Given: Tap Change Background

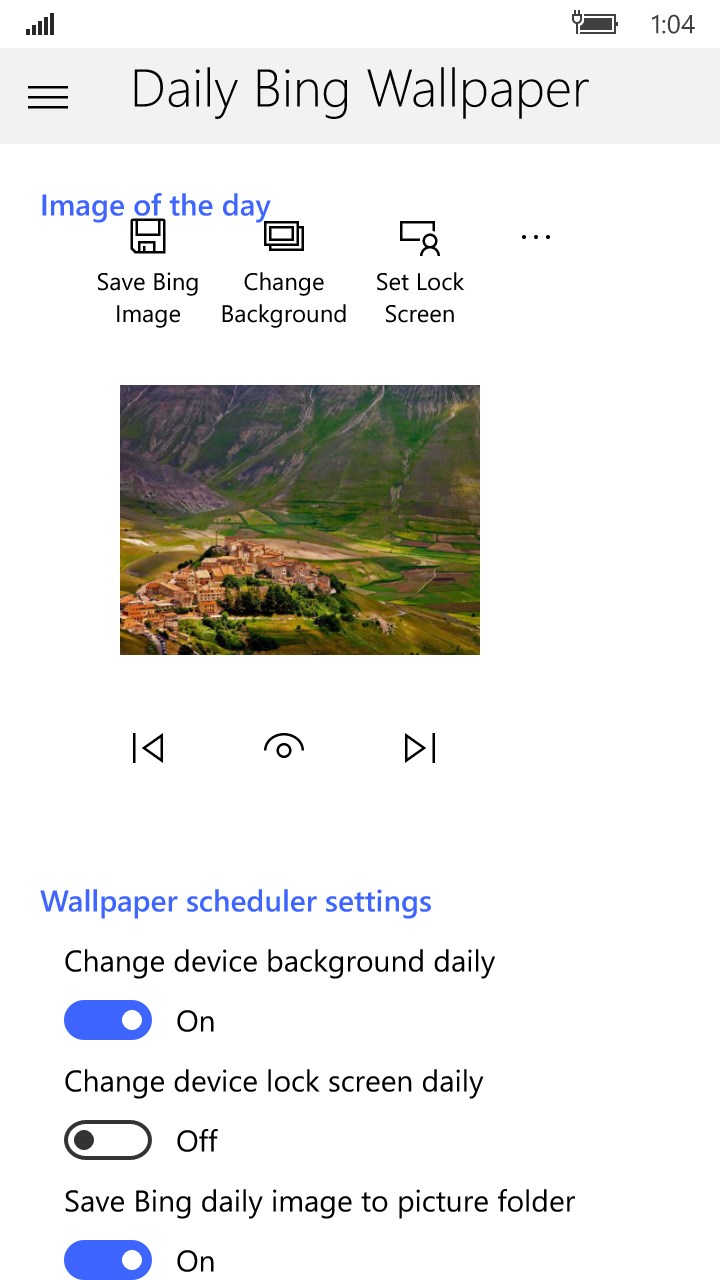Looking at the screenshot, I should pos(284,272).
